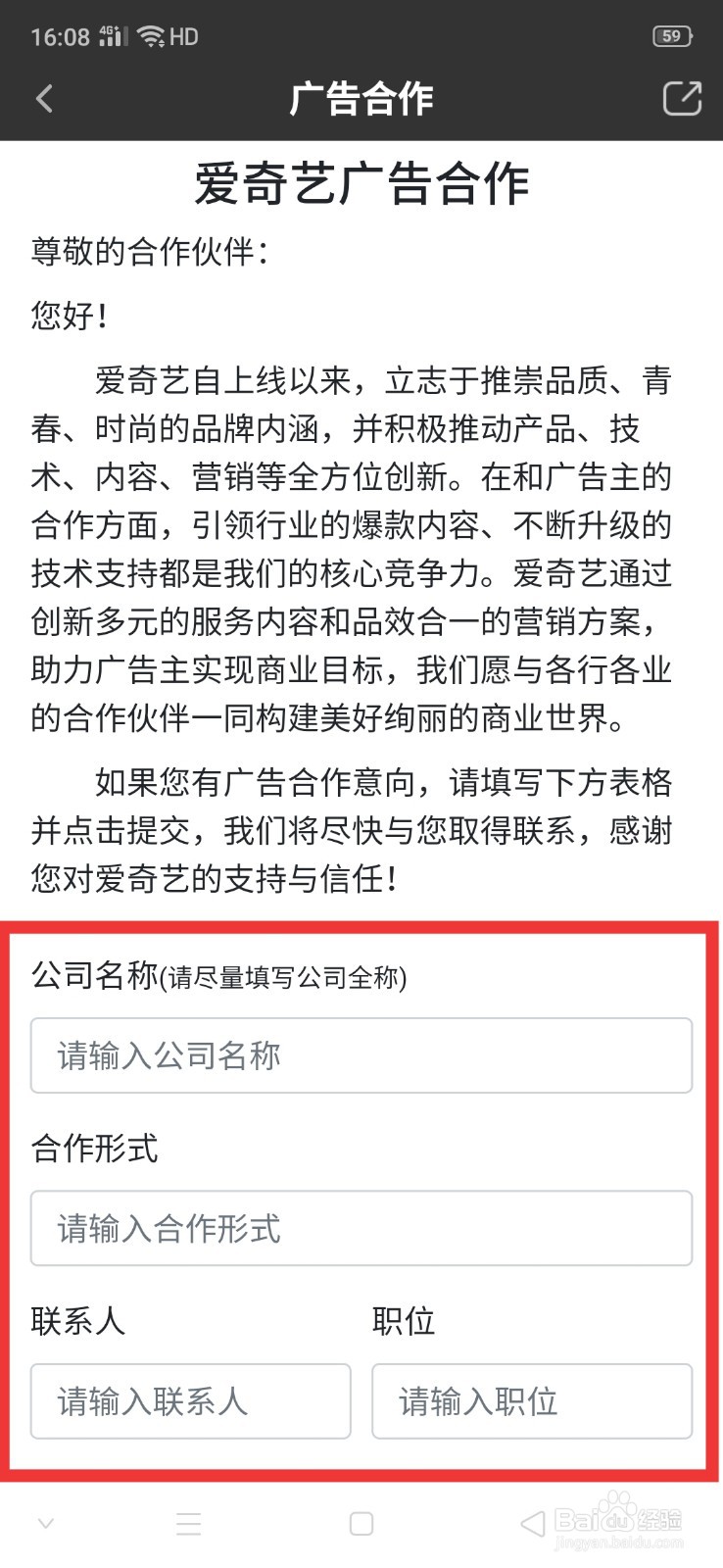
Task: Open recent apps with the three-line navigation key
Action: click(x=188, y=1524)
